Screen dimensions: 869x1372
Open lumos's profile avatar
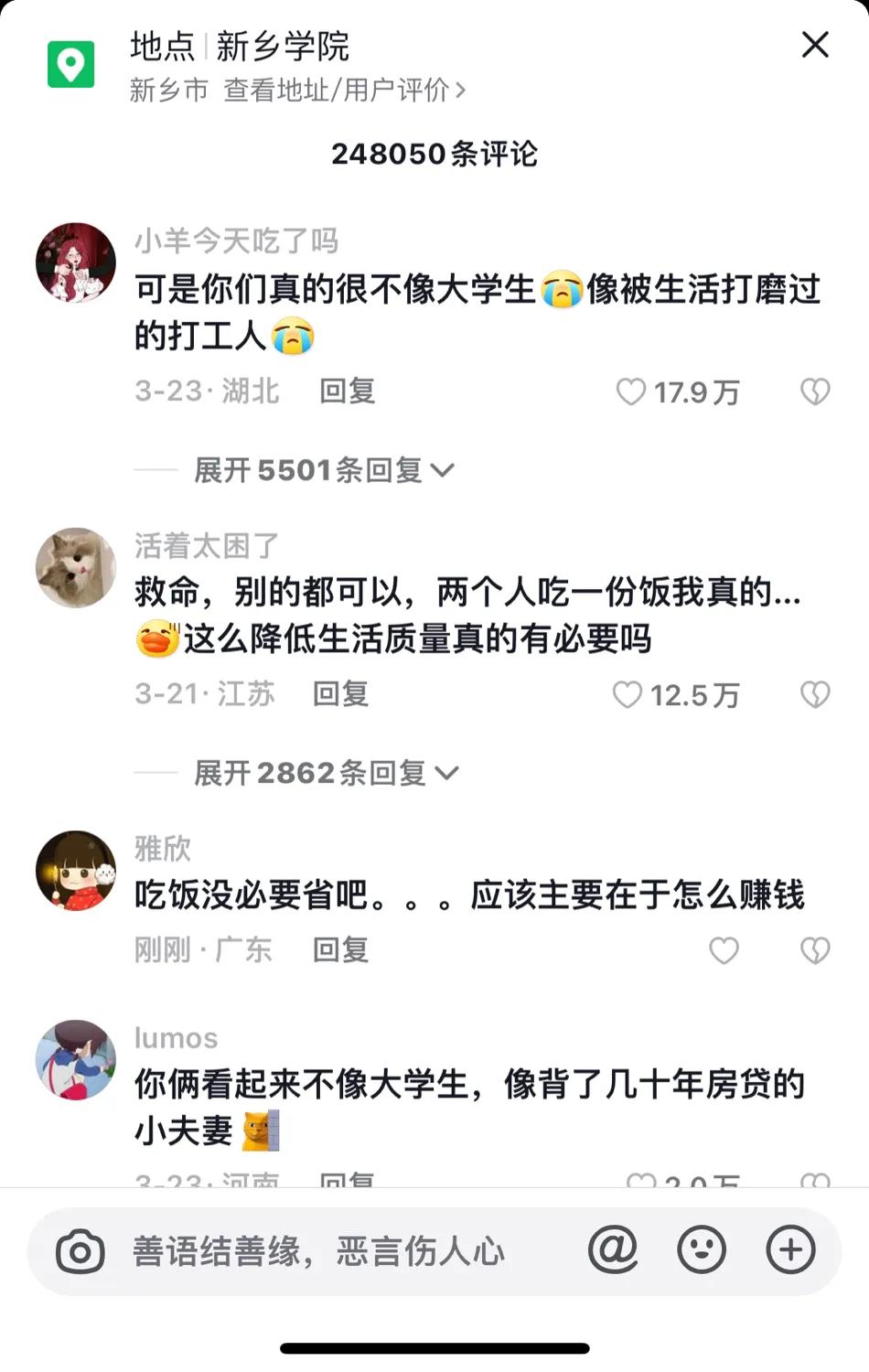coord(75,1058)
